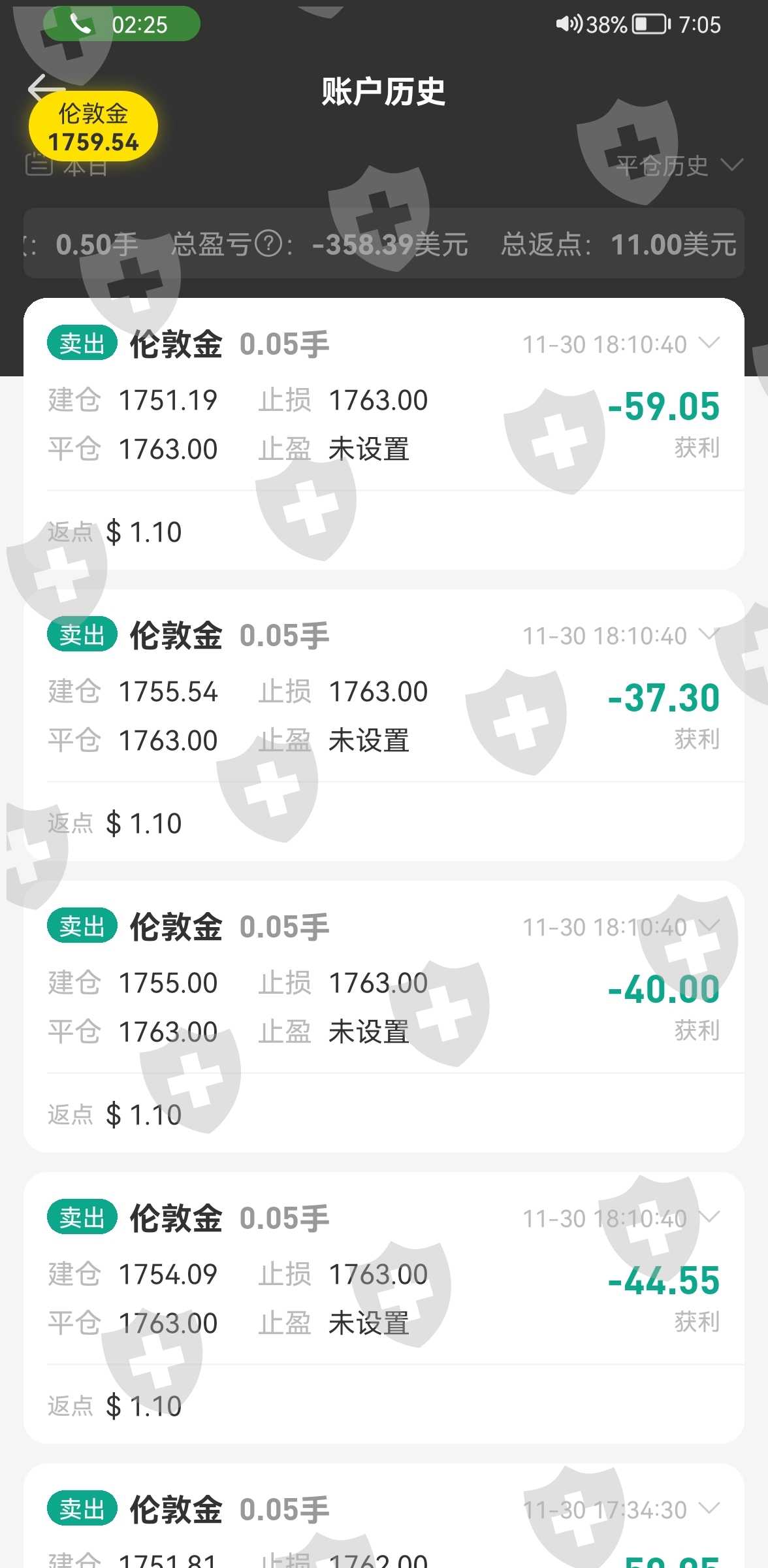Expand the trade with -59.05 profit
768x1568 pixels.
(x=709, y=343)
